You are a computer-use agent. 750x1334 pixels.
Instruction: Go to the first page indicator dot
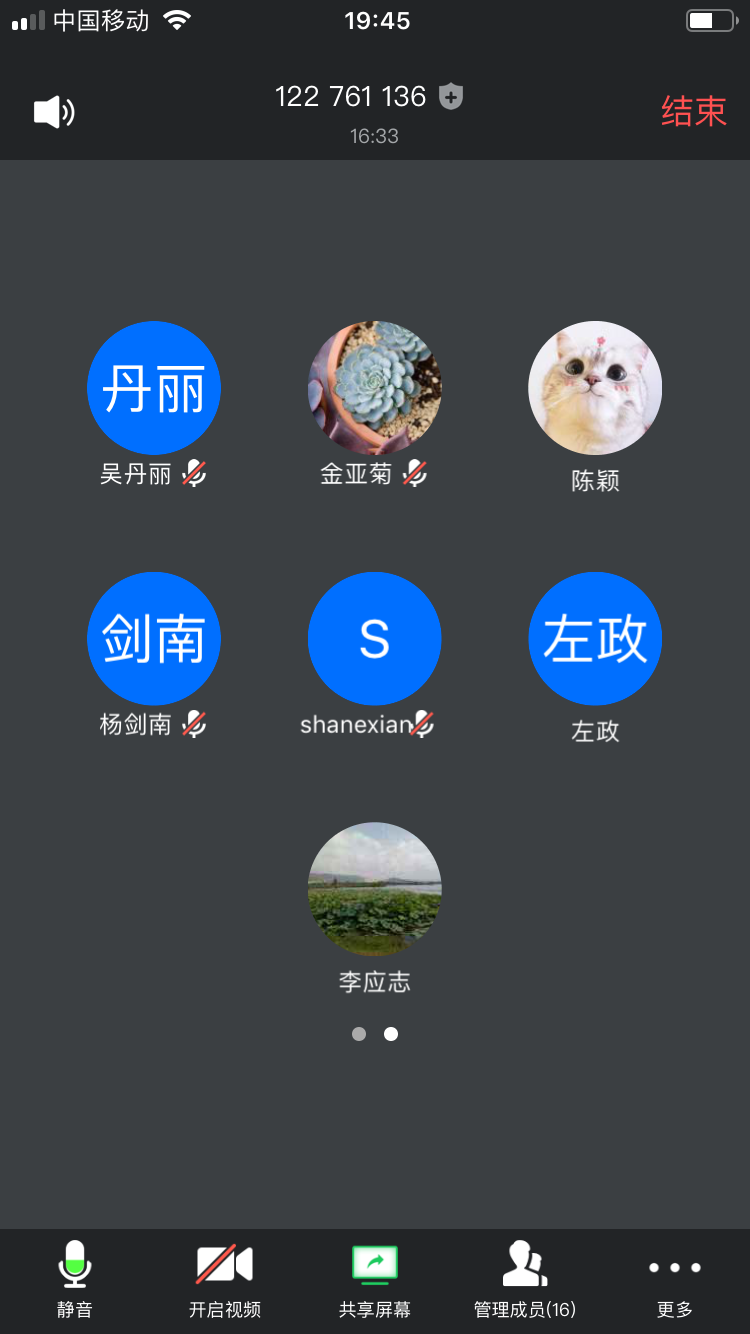(359, 1034)
